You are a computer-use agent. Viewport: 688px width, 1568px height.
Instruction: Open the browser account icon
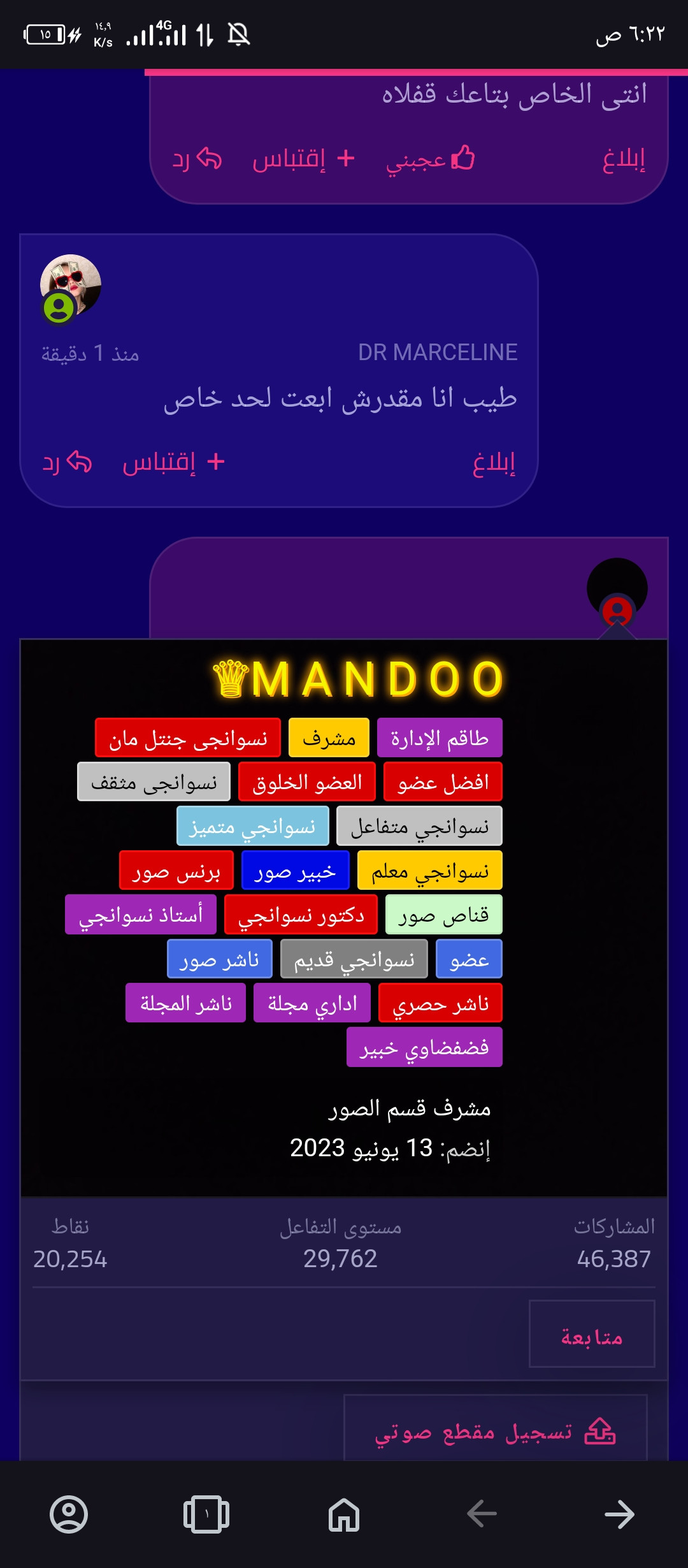pos(69,1514)
